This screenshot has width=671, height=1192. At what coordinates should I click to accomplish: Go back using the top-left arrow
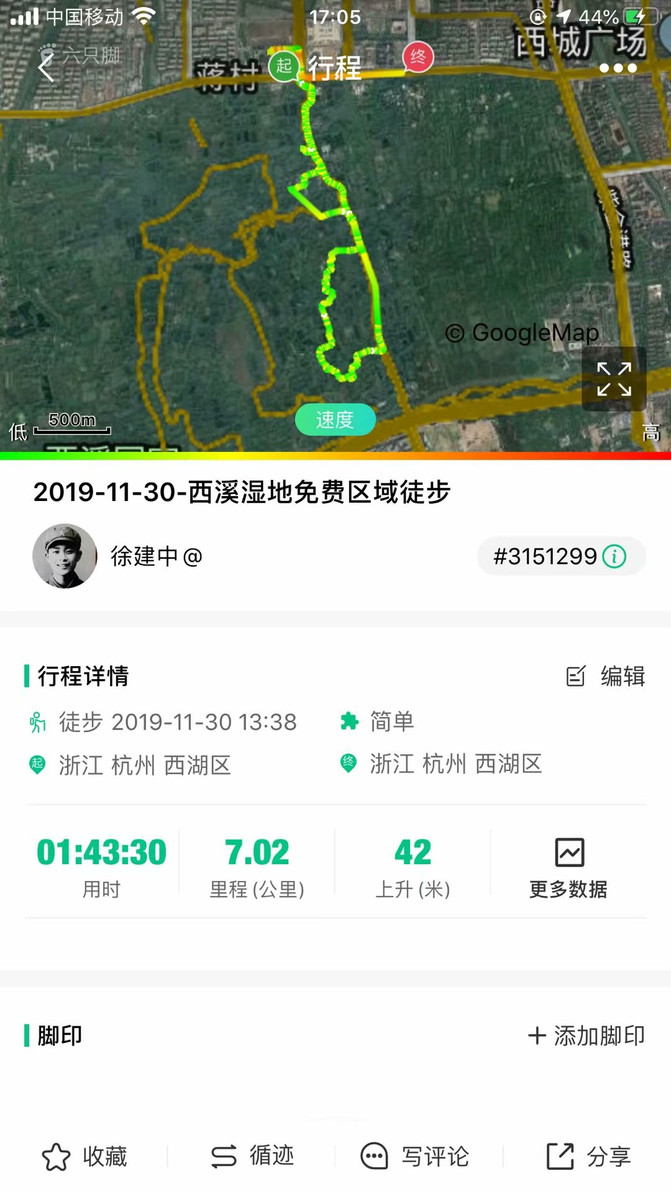click(45, 67)
